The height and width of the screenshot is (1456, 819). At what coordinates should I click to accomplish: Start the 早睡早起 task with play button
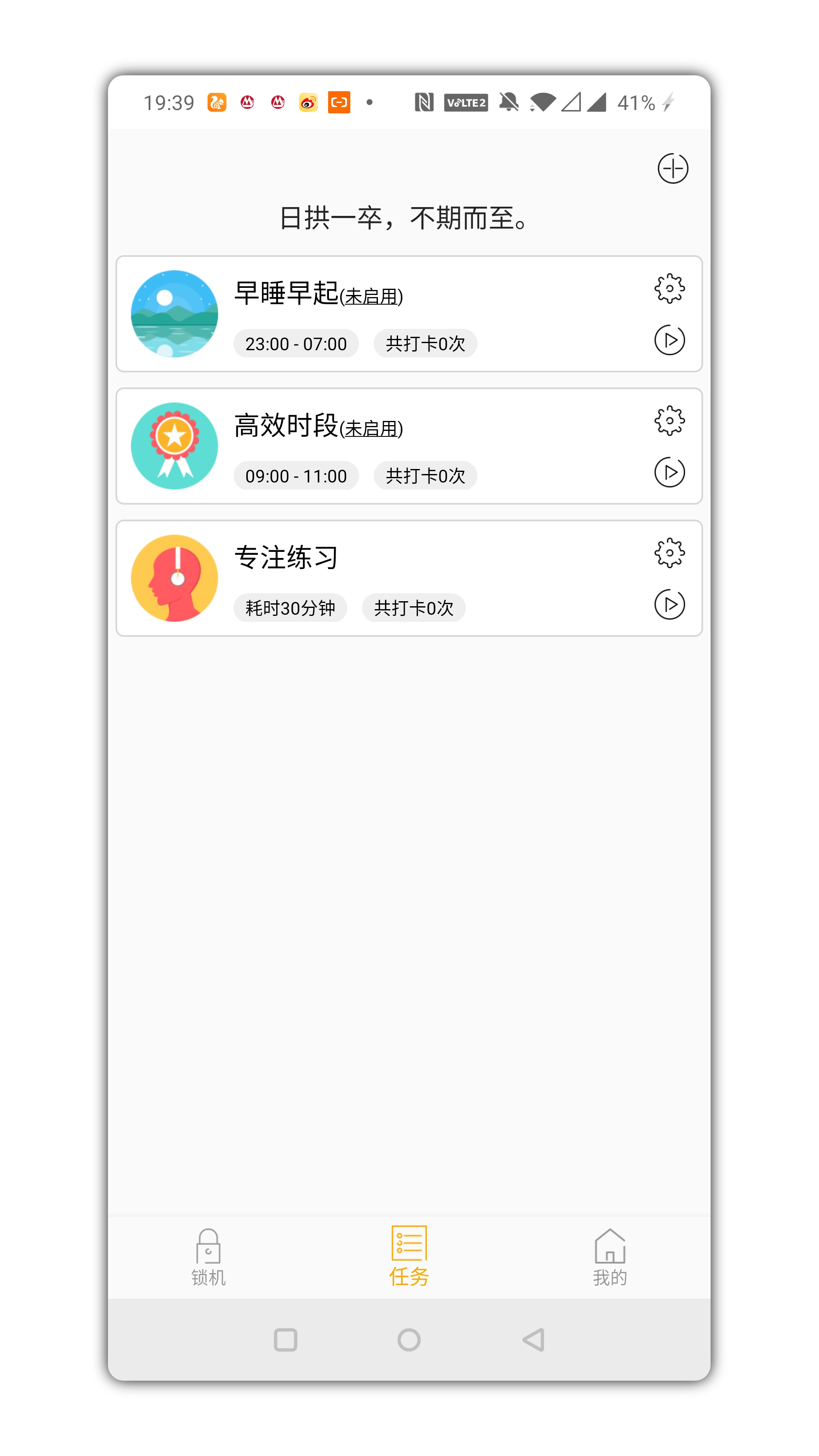tap(669, 340)
